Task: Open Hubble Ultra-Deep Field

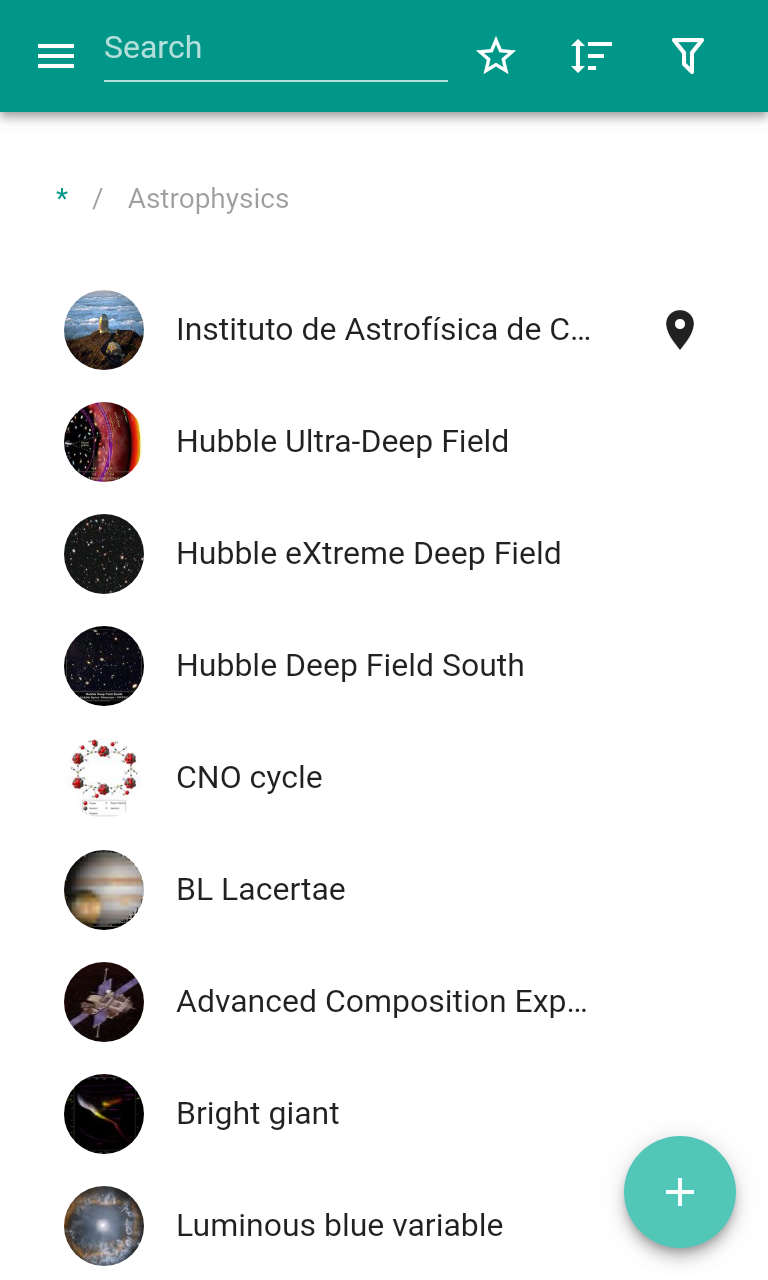Action: pos(342,442)
